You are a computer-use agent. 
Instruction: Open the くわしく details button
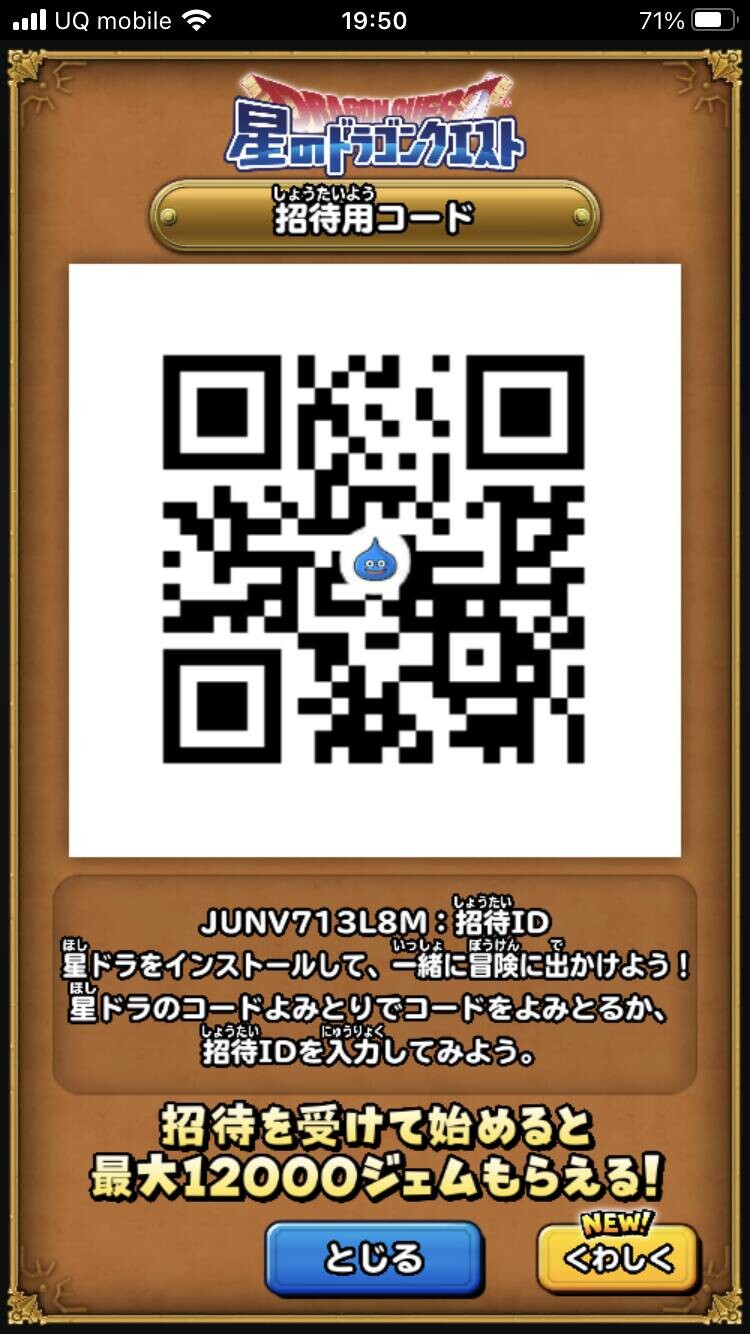pos(618,1258)
